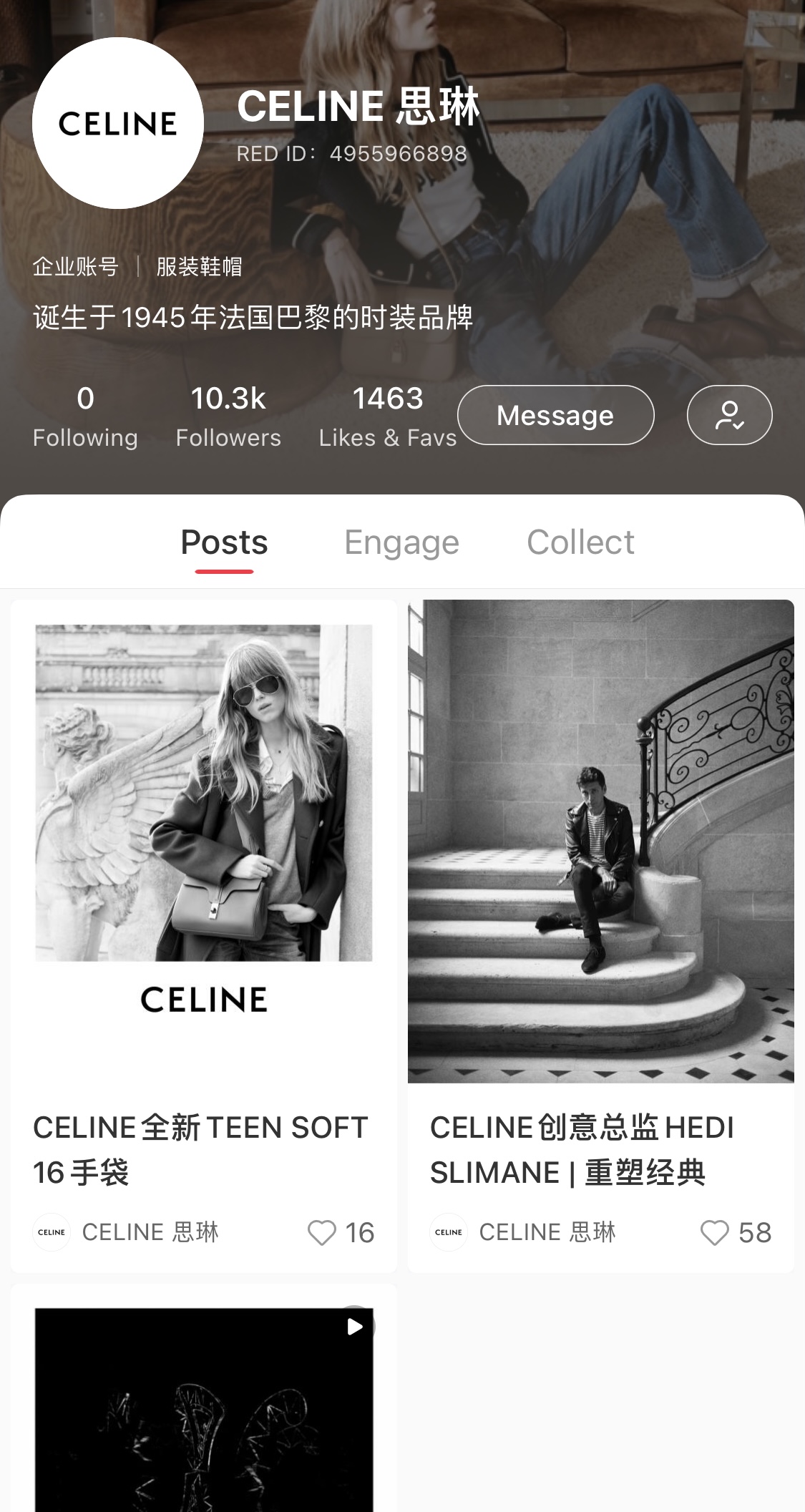Switch to the Engage tab
Screen dimensions: 805x1512
[x=401, y=542]
